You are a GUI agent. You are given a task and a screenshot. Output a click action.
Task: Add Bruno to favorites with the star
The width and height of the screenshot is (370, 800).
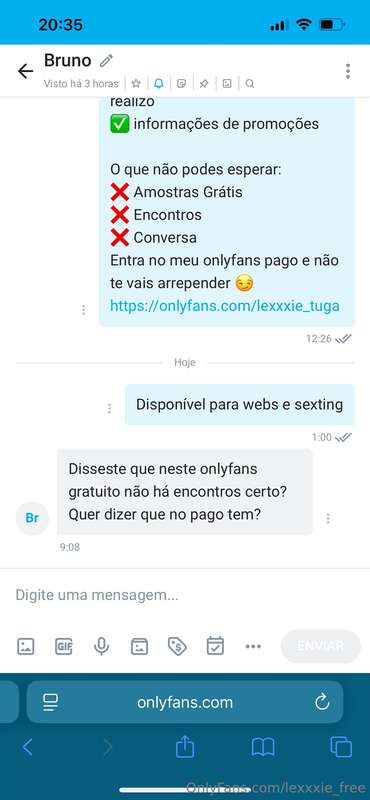[x=136, y=84]
